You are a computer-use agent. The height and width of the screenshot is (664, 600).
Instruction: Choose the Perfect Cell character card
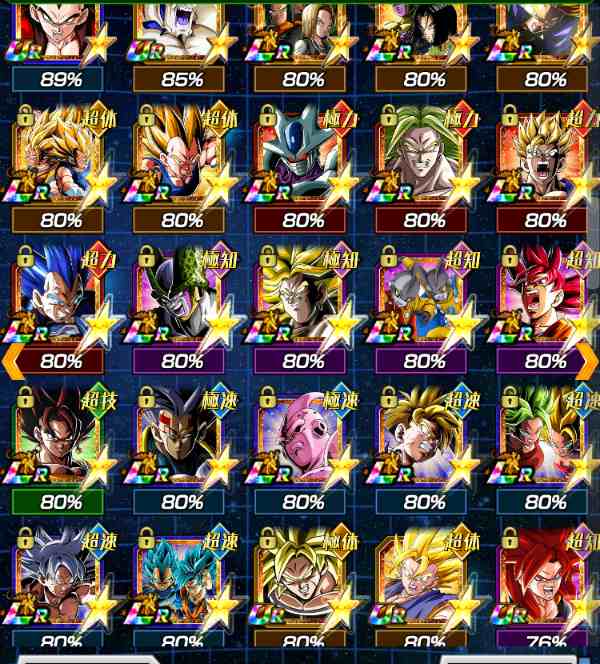180,302
